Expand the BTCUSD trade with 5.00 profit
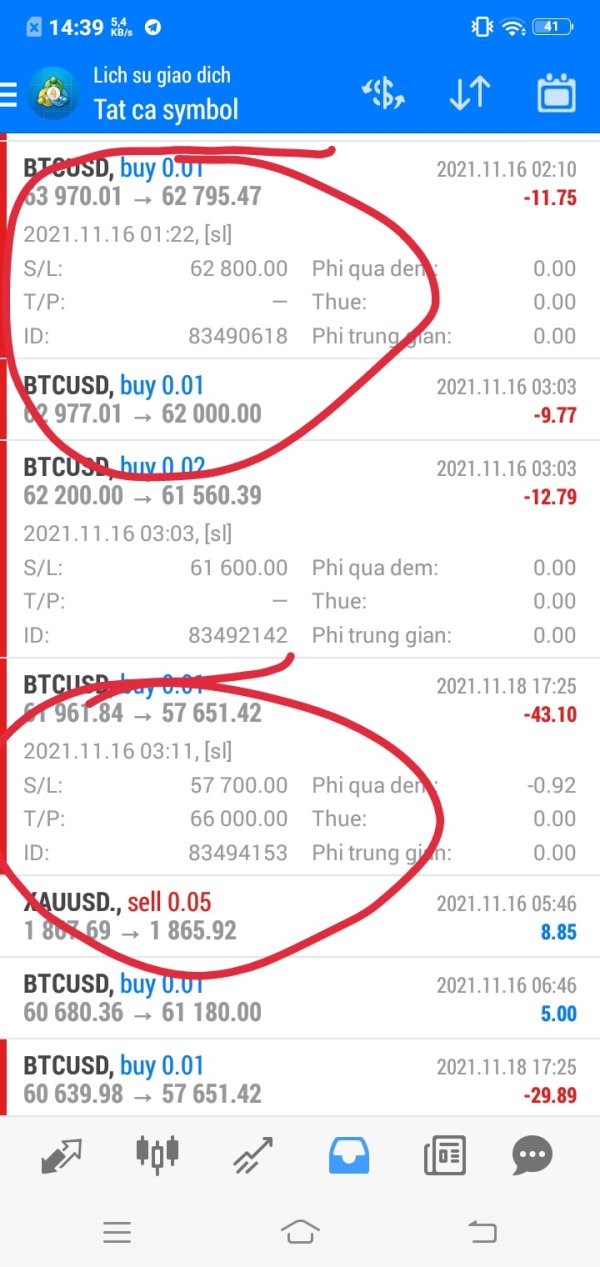The image size is (600, 1267). click(x=300, y=998)
